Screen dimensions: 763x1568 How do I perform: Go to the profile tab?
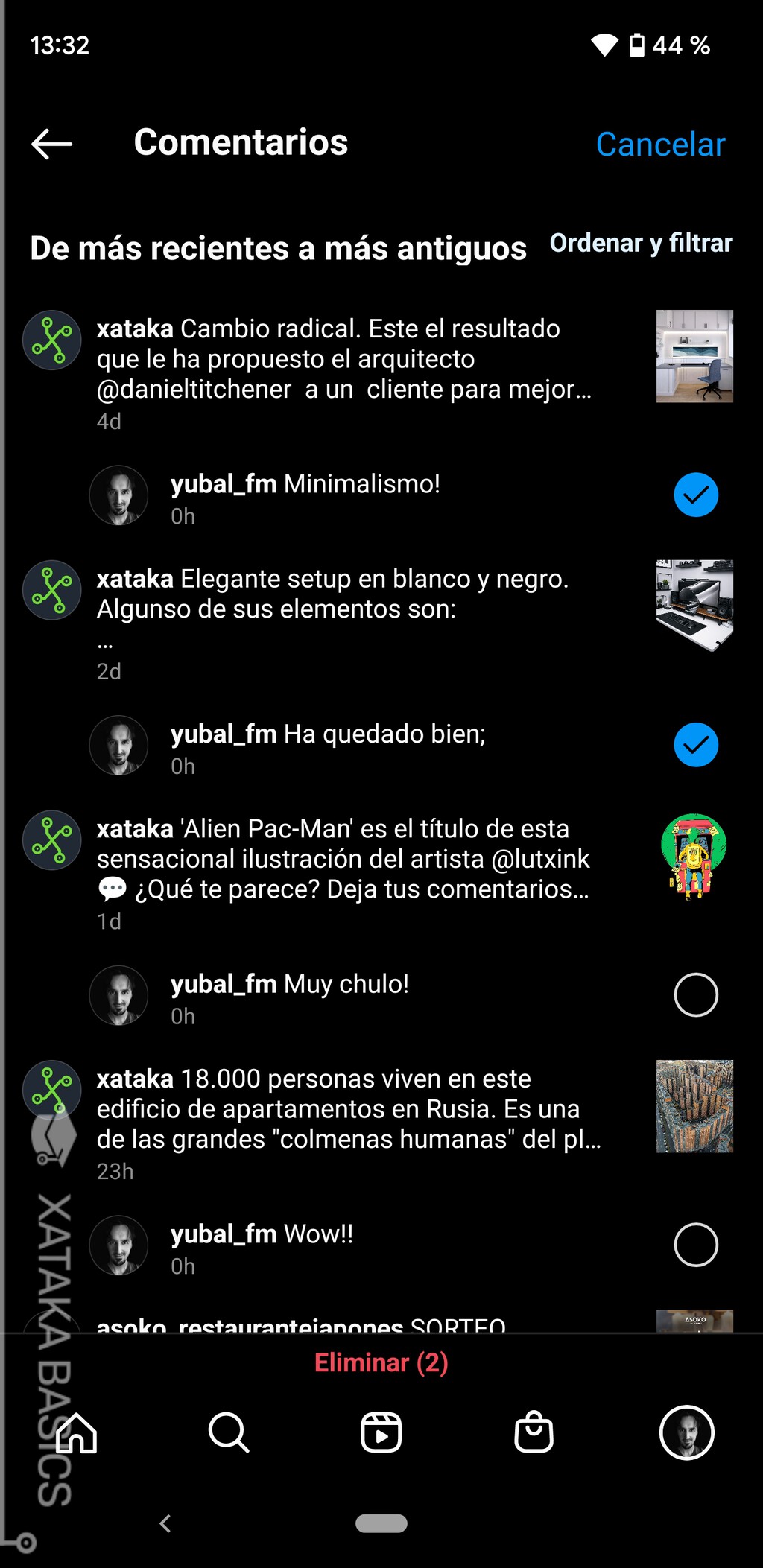686,1432
